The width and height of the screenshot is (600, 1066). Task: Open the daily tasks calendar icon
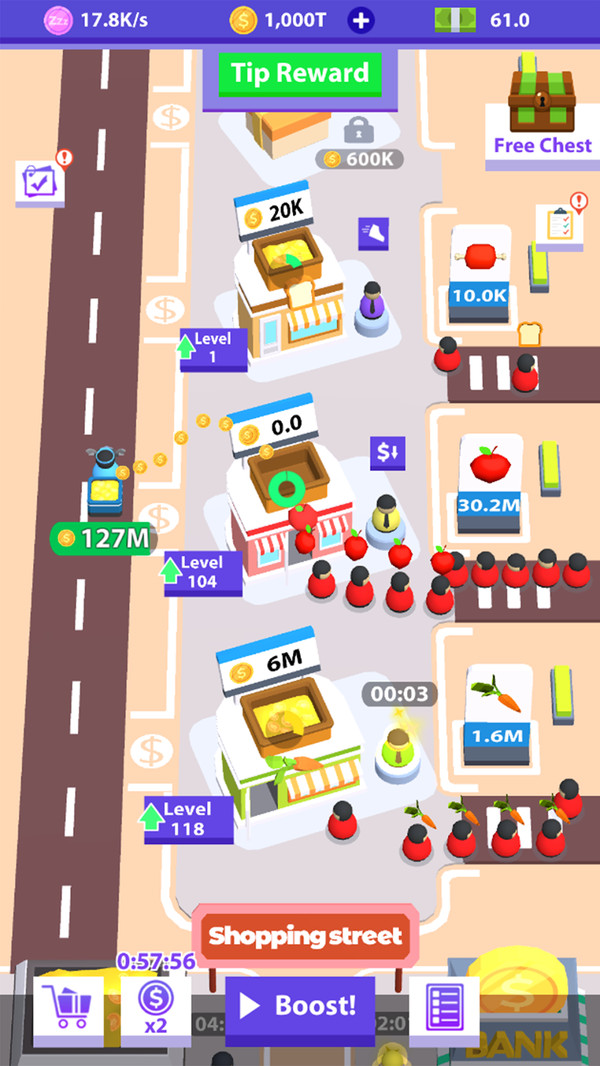41,182
